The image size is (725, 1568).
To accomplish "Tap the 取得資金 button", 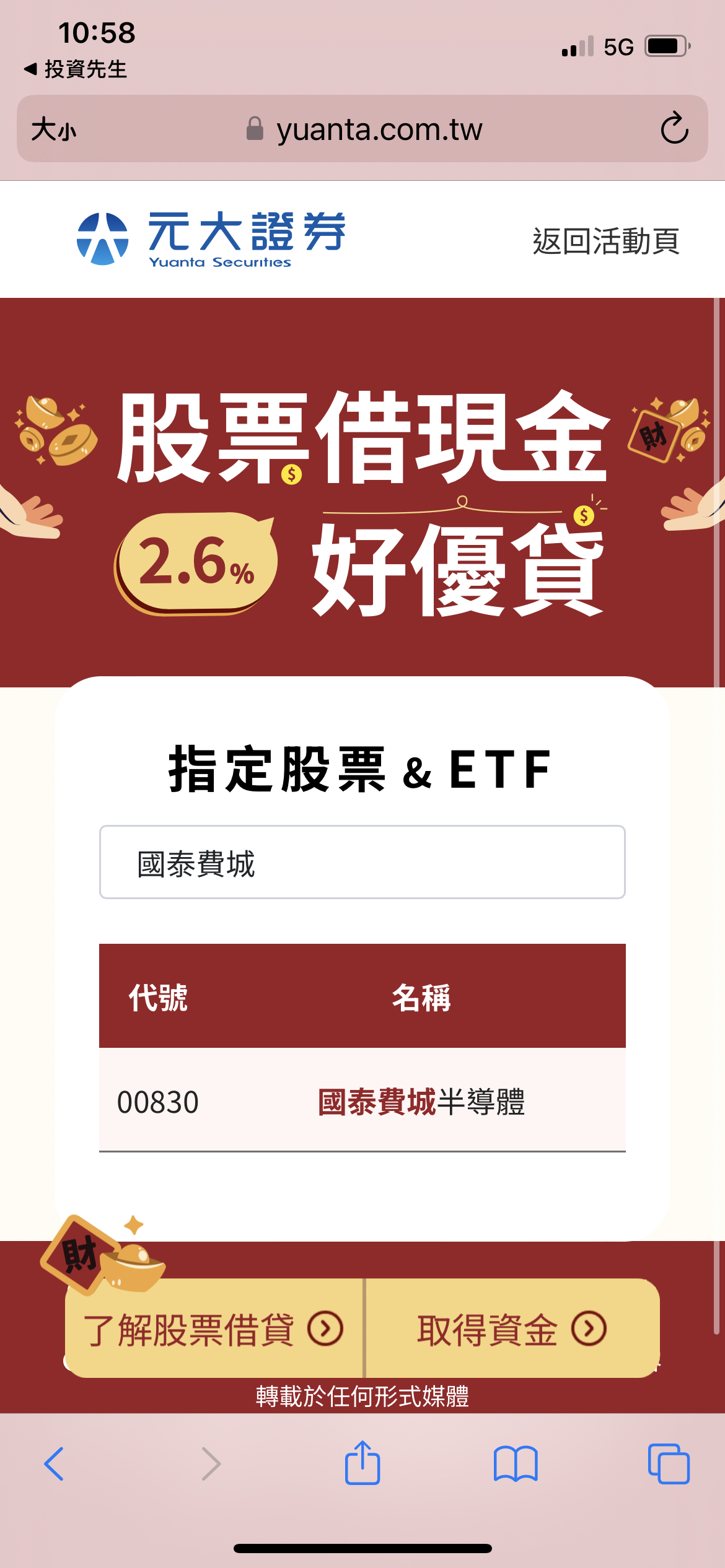I will coord(512,1328).
